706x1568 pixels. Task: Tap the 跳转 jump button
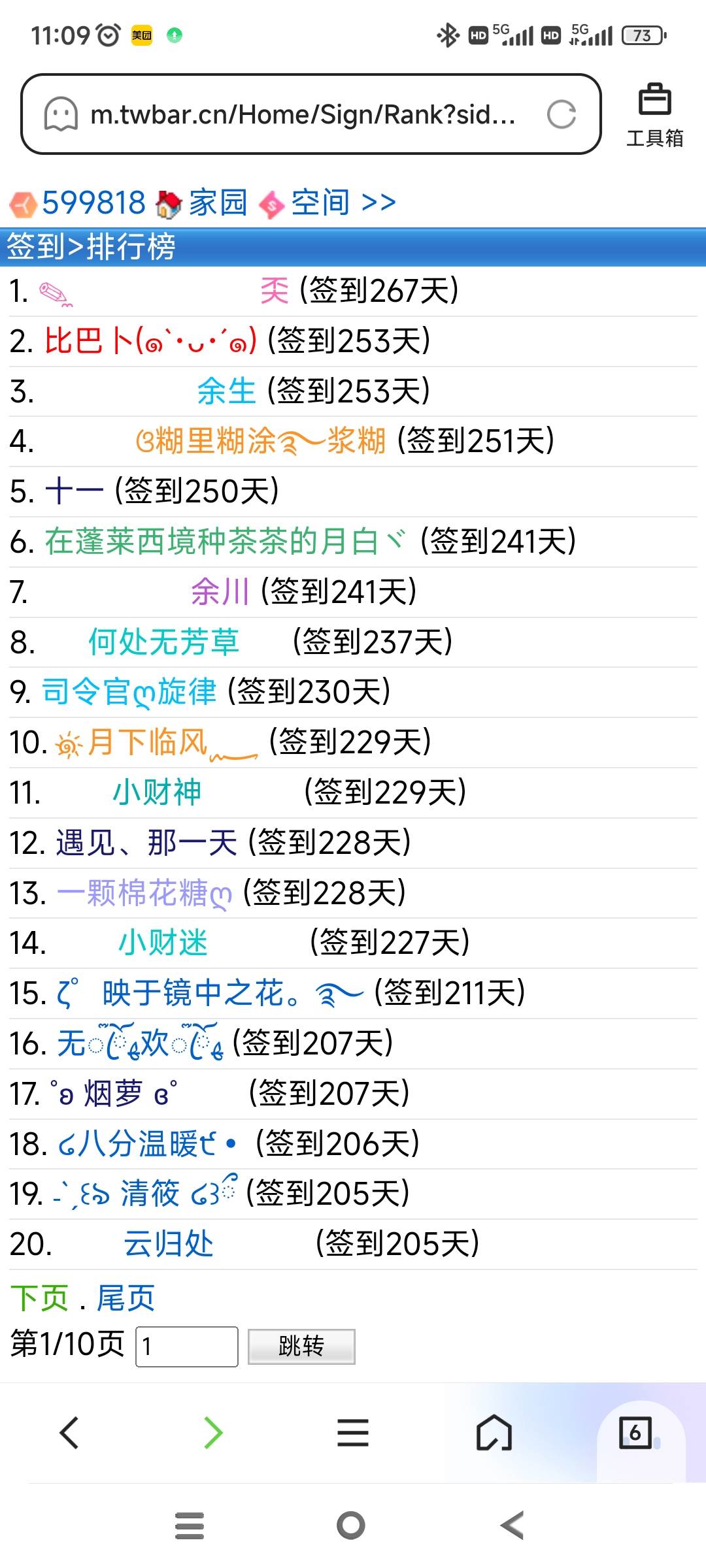(301, 1347)
